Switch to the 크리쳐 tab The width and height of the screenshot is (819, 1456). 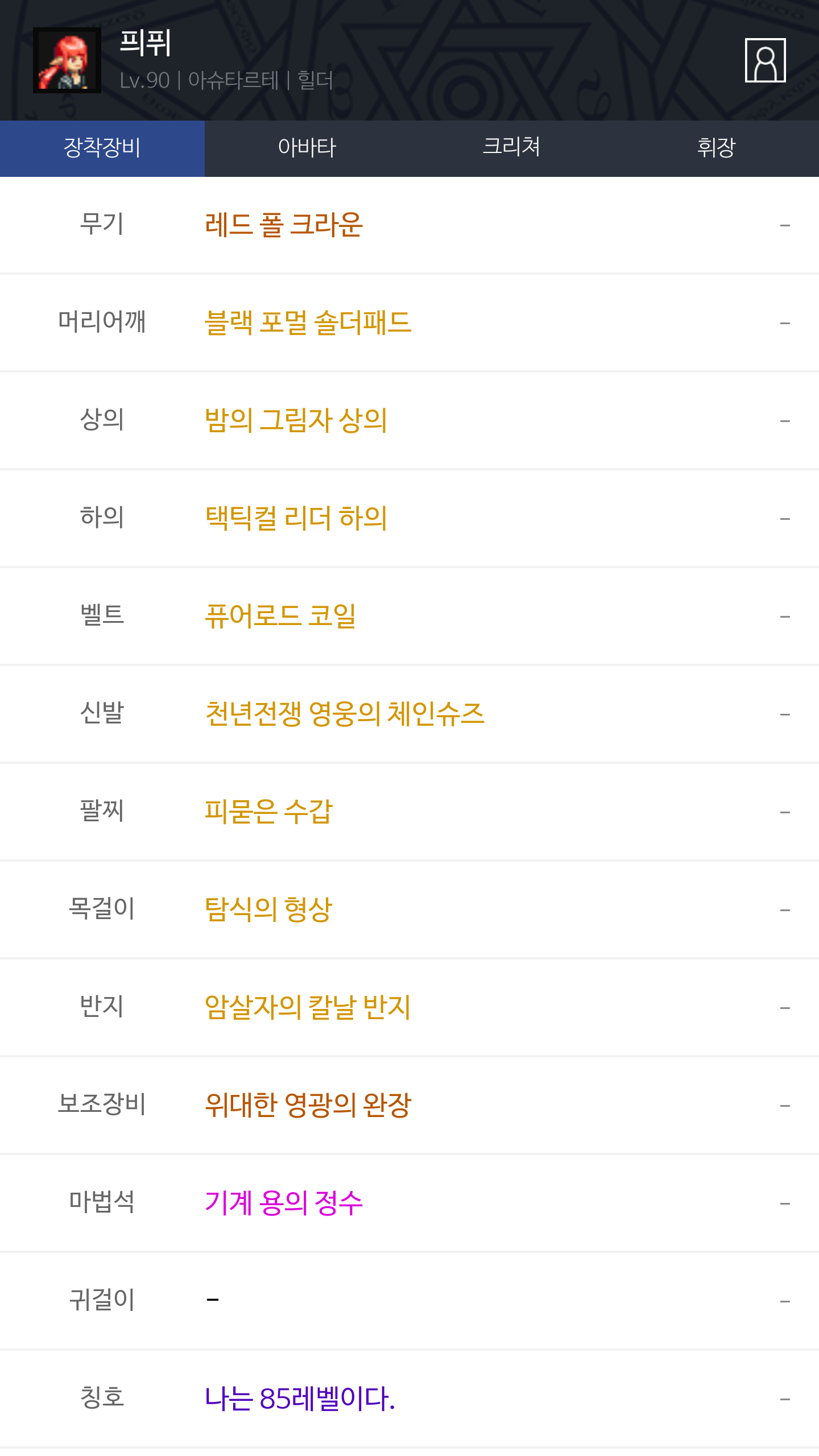[511, 148]
